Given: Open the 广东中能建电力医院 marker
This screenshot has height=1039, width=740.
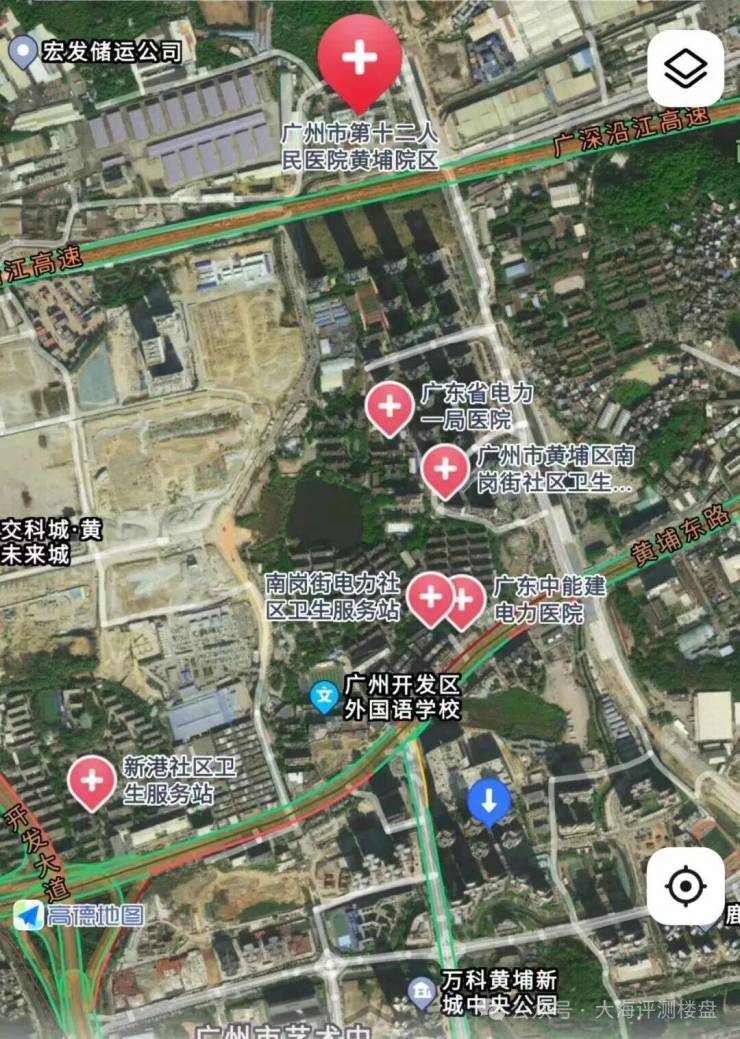Looking at the screenshot, I should [466, 601].
